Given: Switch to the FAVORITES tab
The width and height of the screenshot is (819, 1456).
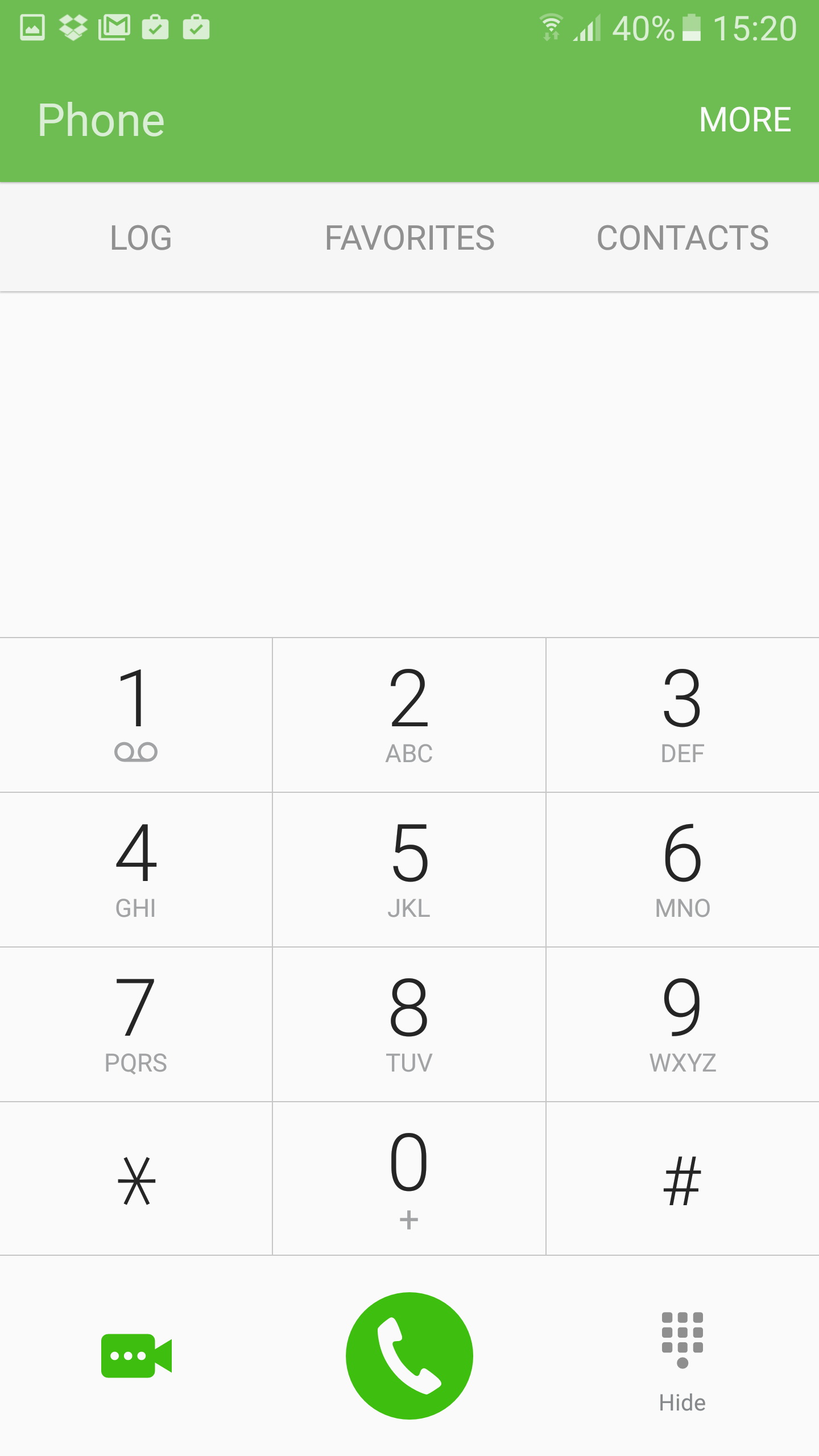Looking at the screenshot, I should [x=409, y=238].
